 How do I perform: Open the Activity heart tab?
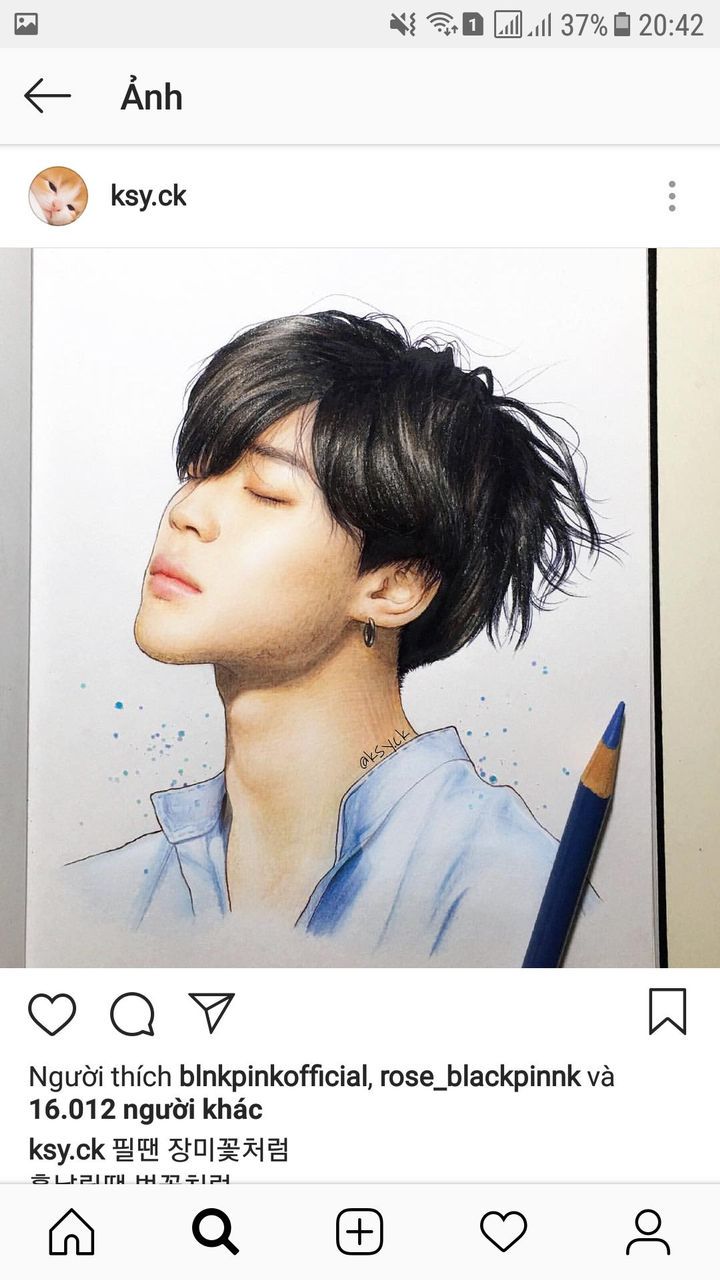click(x=503, y=1231)
